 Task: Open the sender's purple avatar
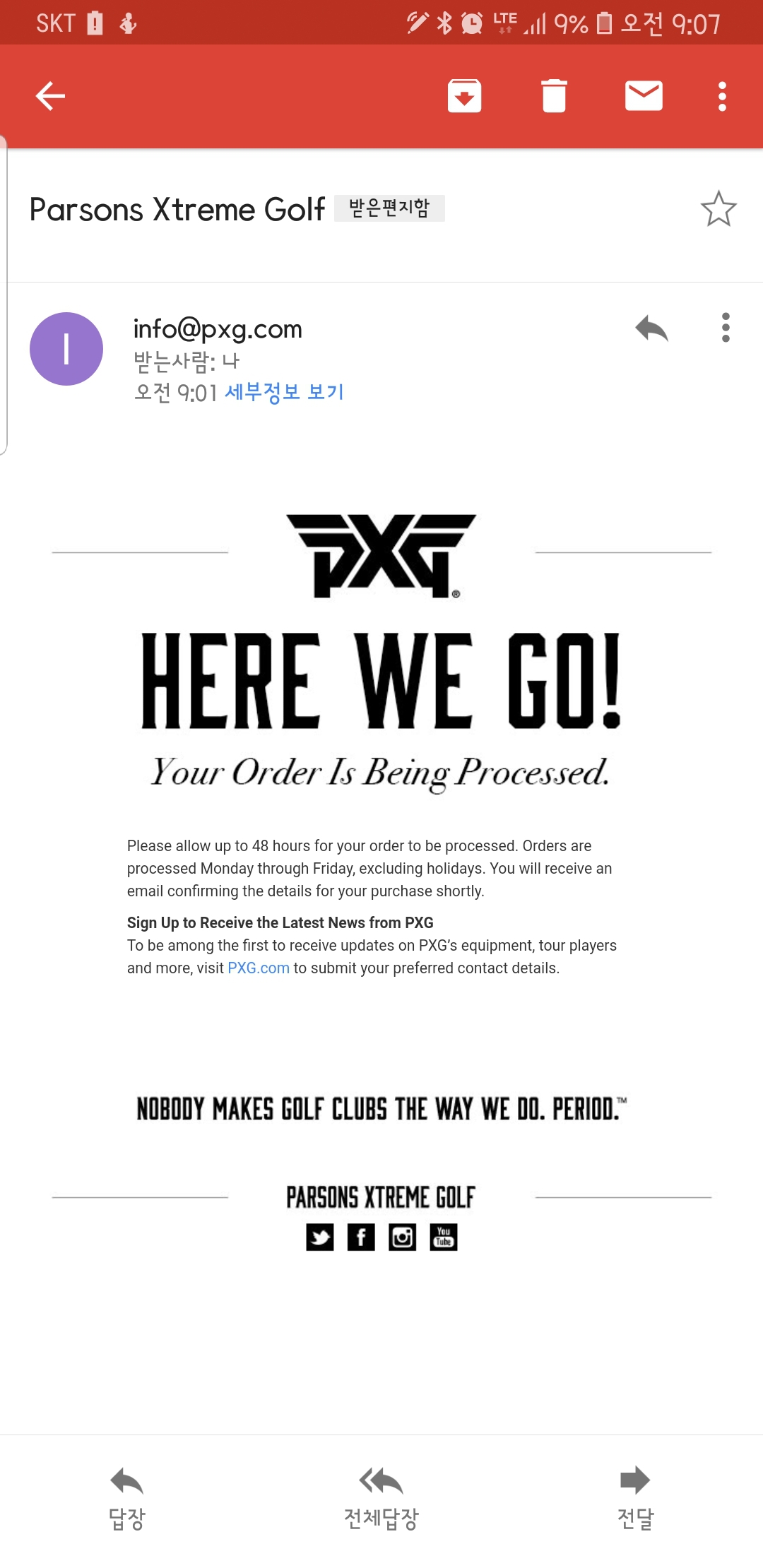tap(66, 349)
